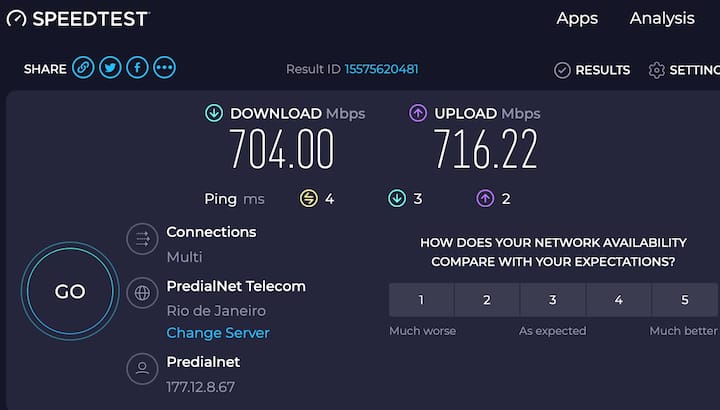
Task: Rate network availability as 4
Action: (x=619, y=300)
